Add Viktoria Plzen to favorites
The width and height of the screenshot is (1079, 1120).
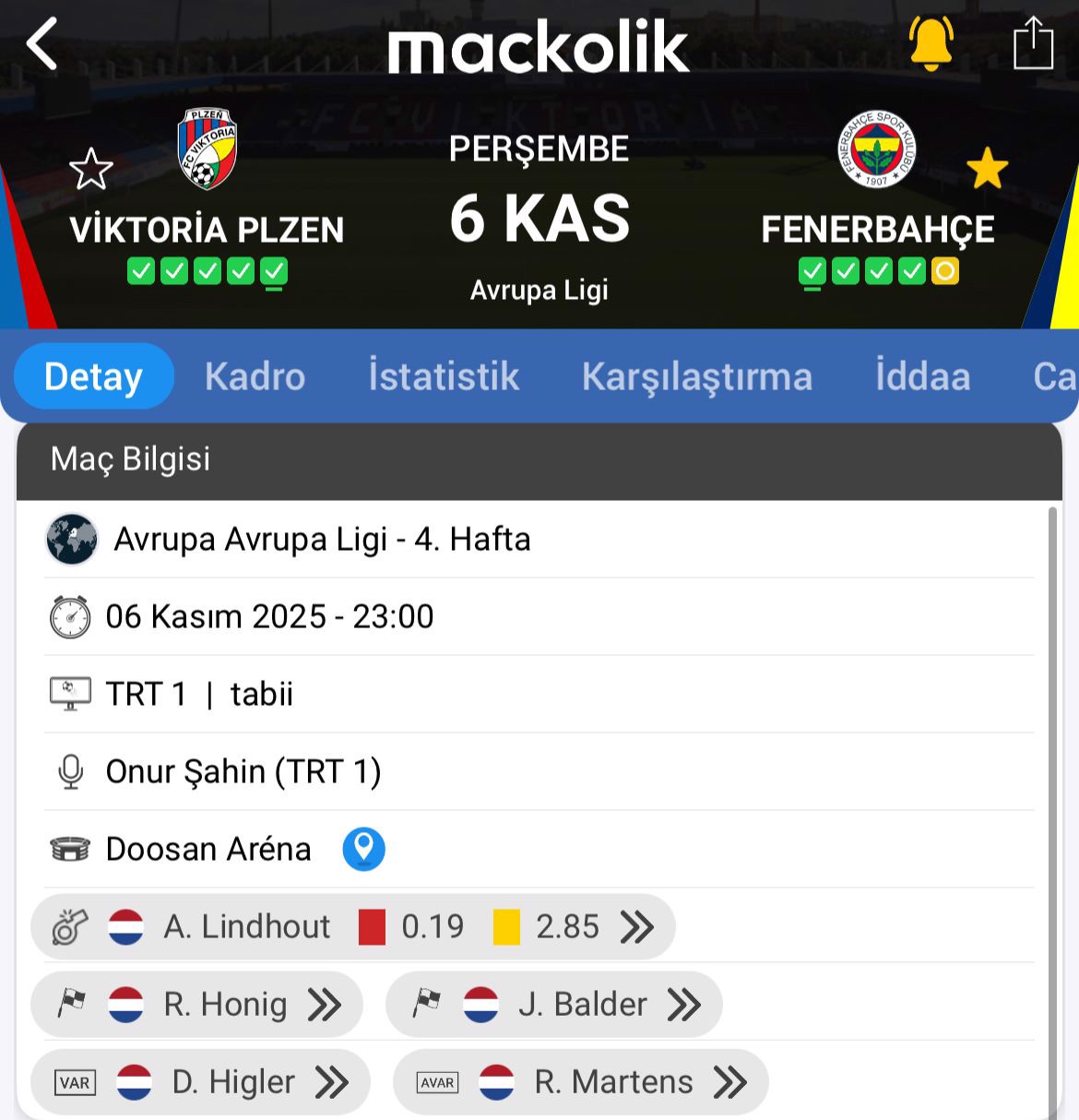point(90,169)
